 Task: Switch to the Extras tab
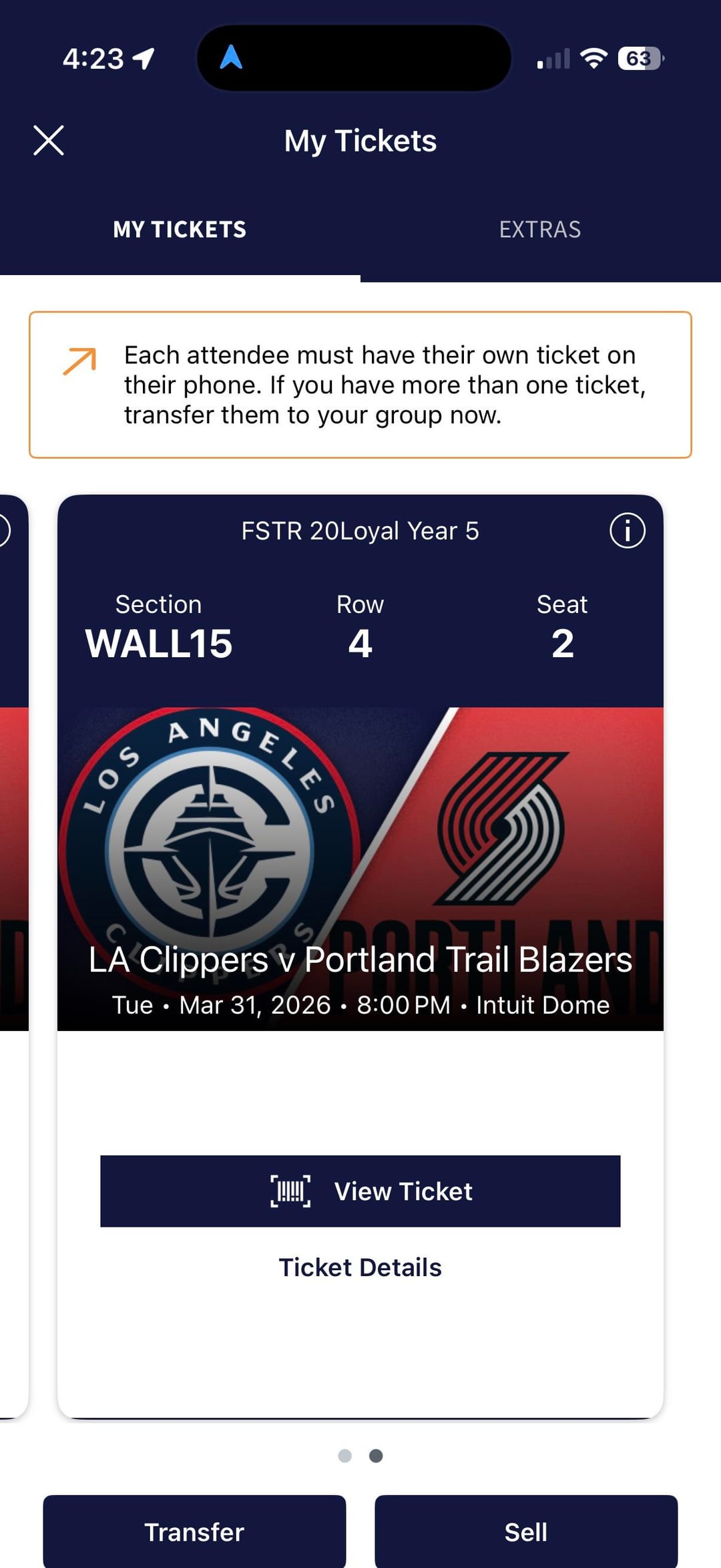(x=539, y=230)
